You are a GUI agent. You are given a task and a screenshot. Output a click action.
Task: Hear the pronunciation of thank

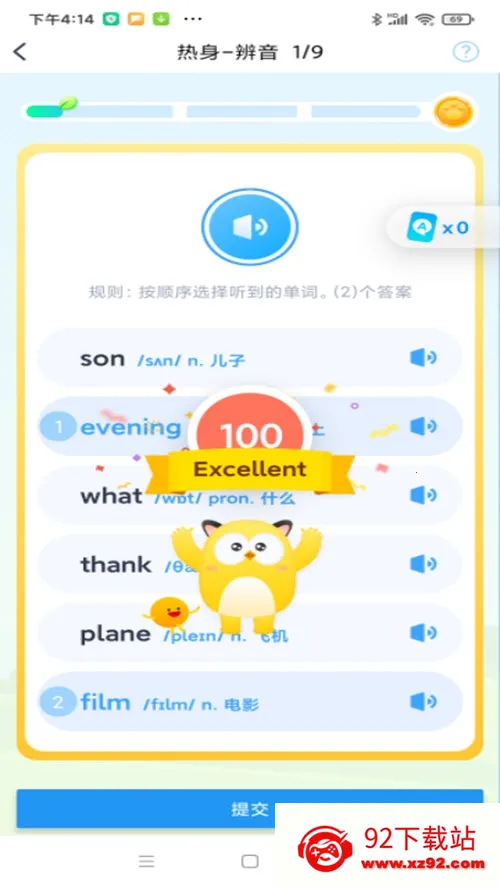pyautogui.click(x=423, y=564)
